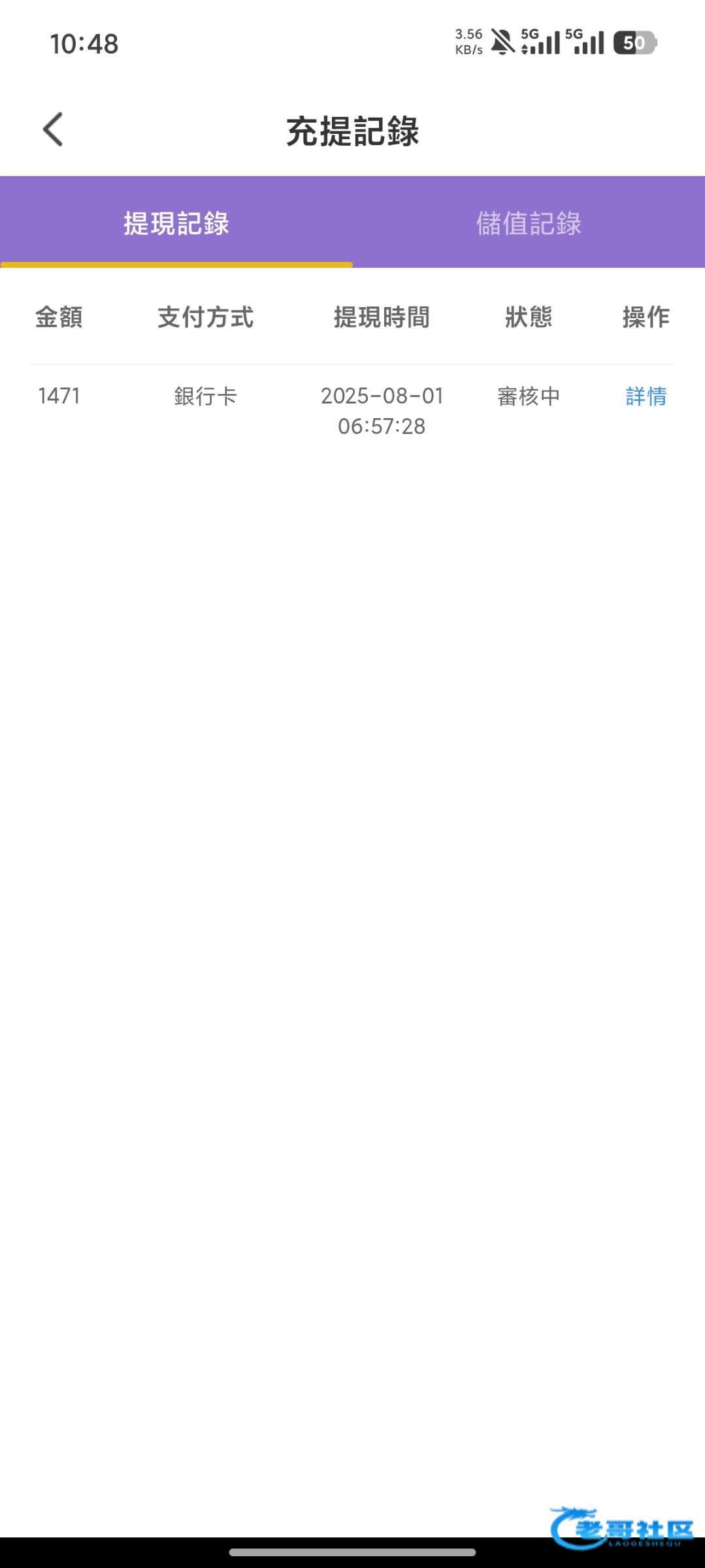
Task: Open 詳情 for the 1471 withdrawal
Action: point(646,397)
